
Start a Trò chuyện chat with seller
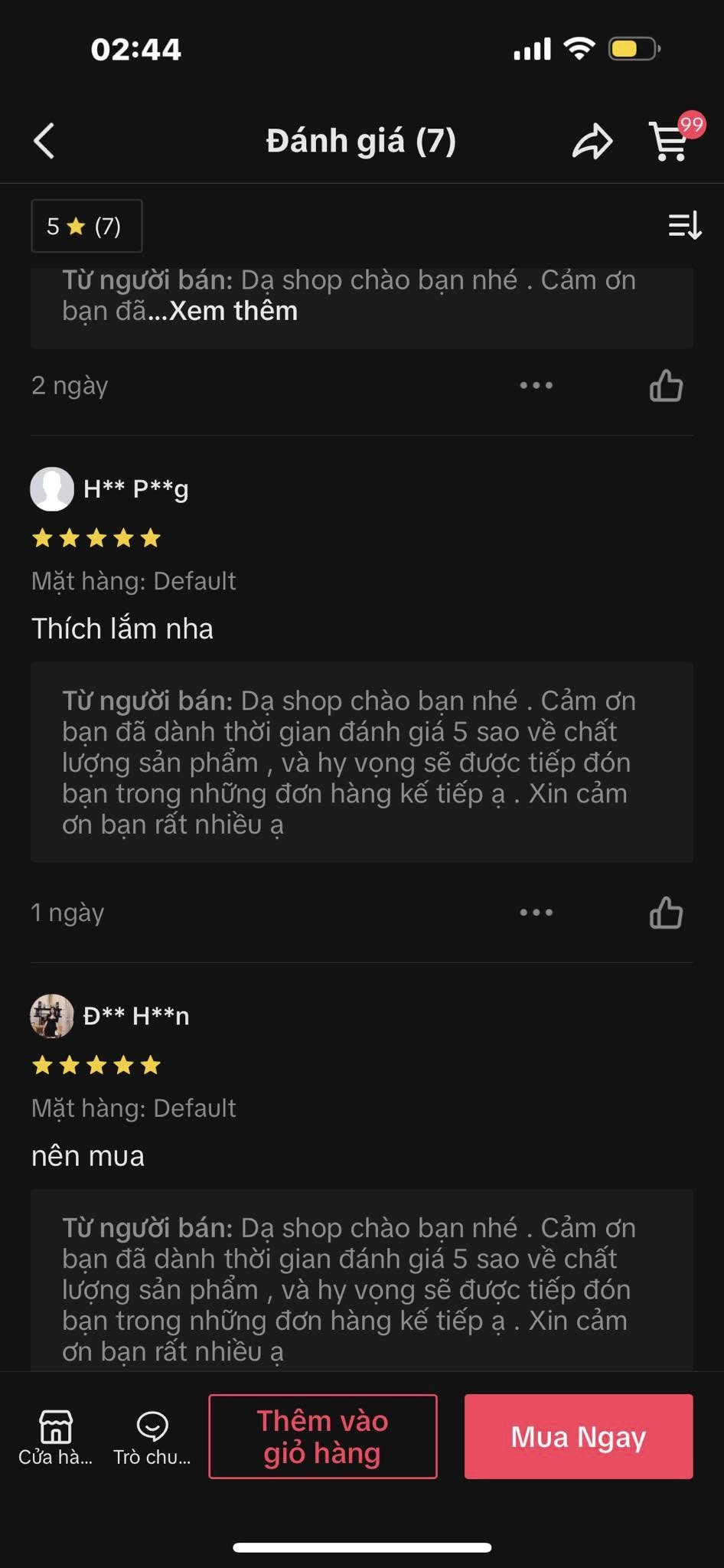tap(152, 1436)
